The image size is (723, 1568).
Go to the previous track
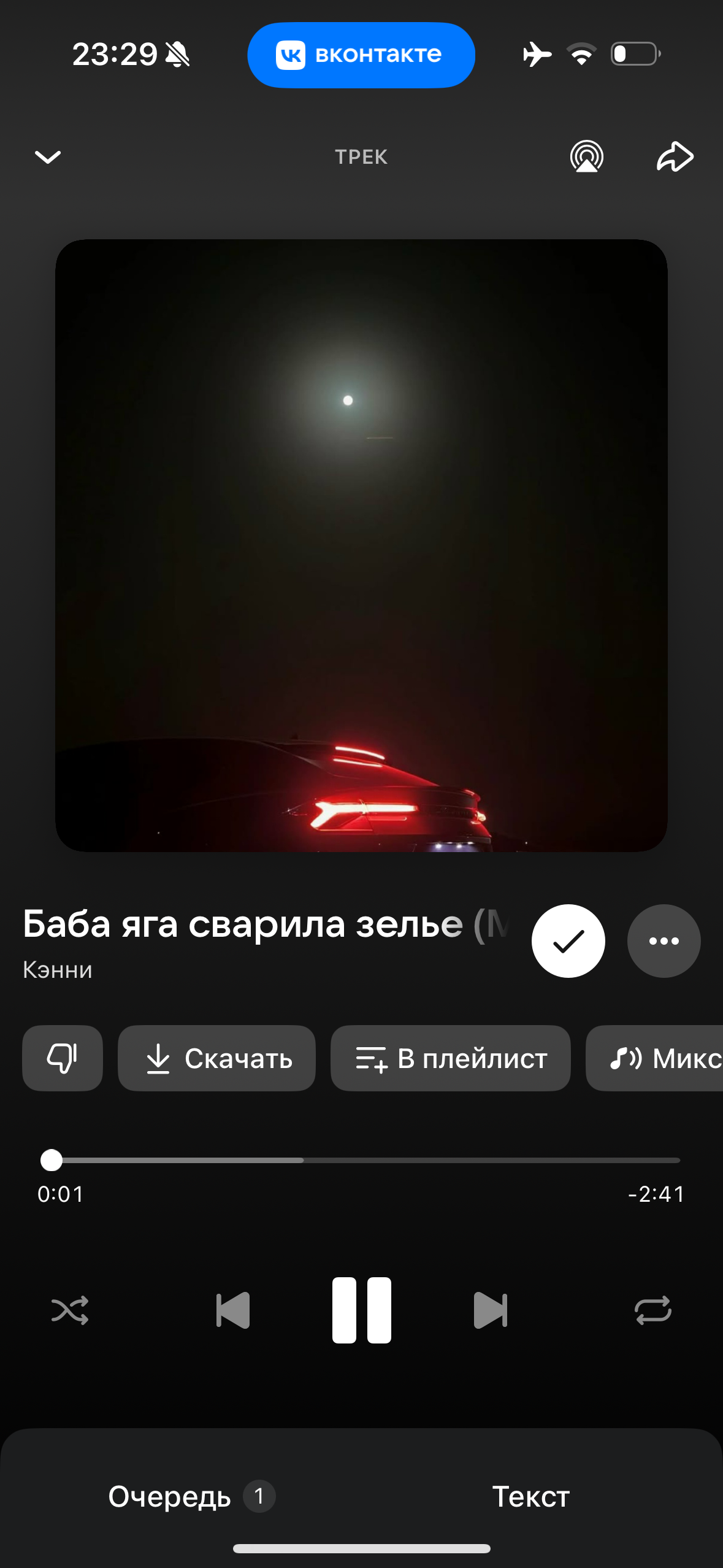pyautogui.click(x=233, y=1310)
